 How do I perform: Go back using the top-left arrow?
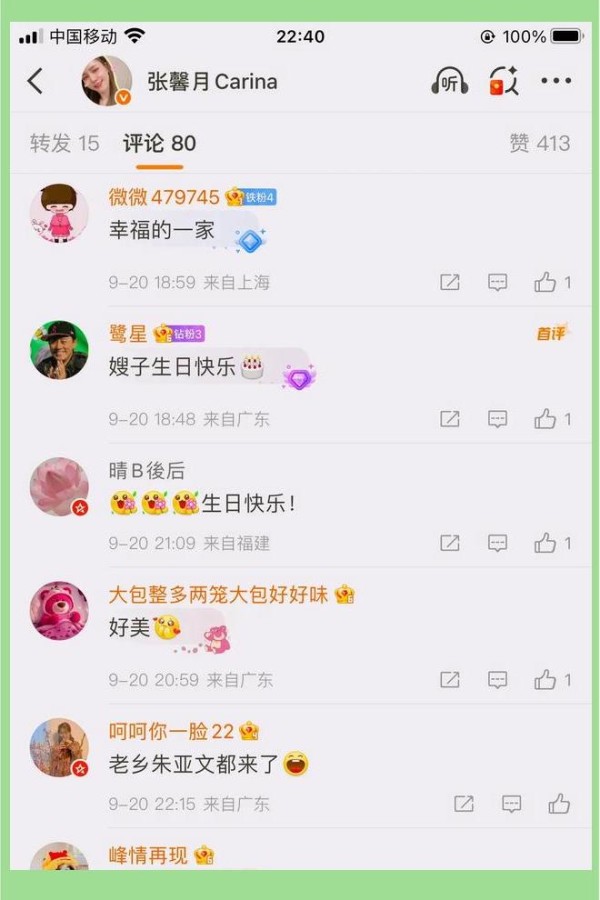click(x=36, y=81)
